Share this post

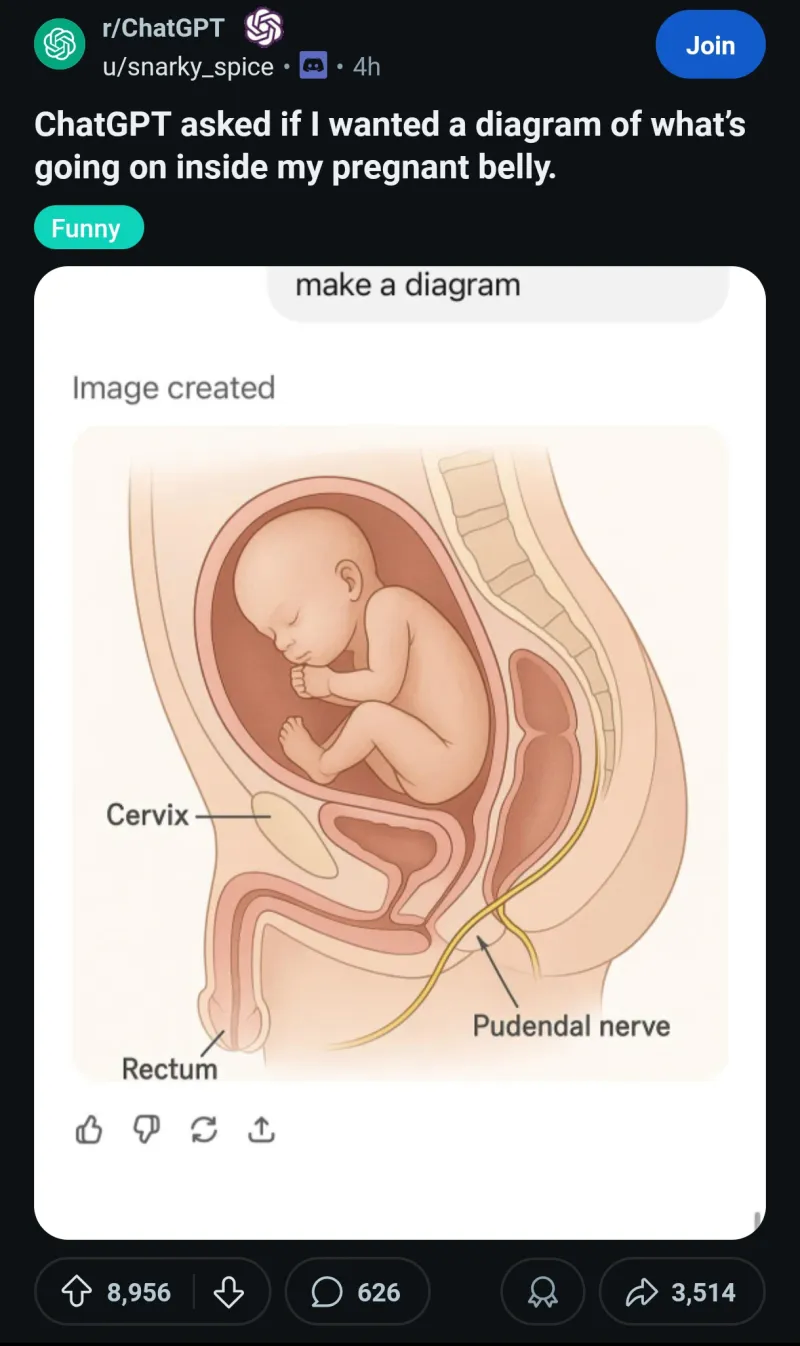click(x=681, y=1293)
